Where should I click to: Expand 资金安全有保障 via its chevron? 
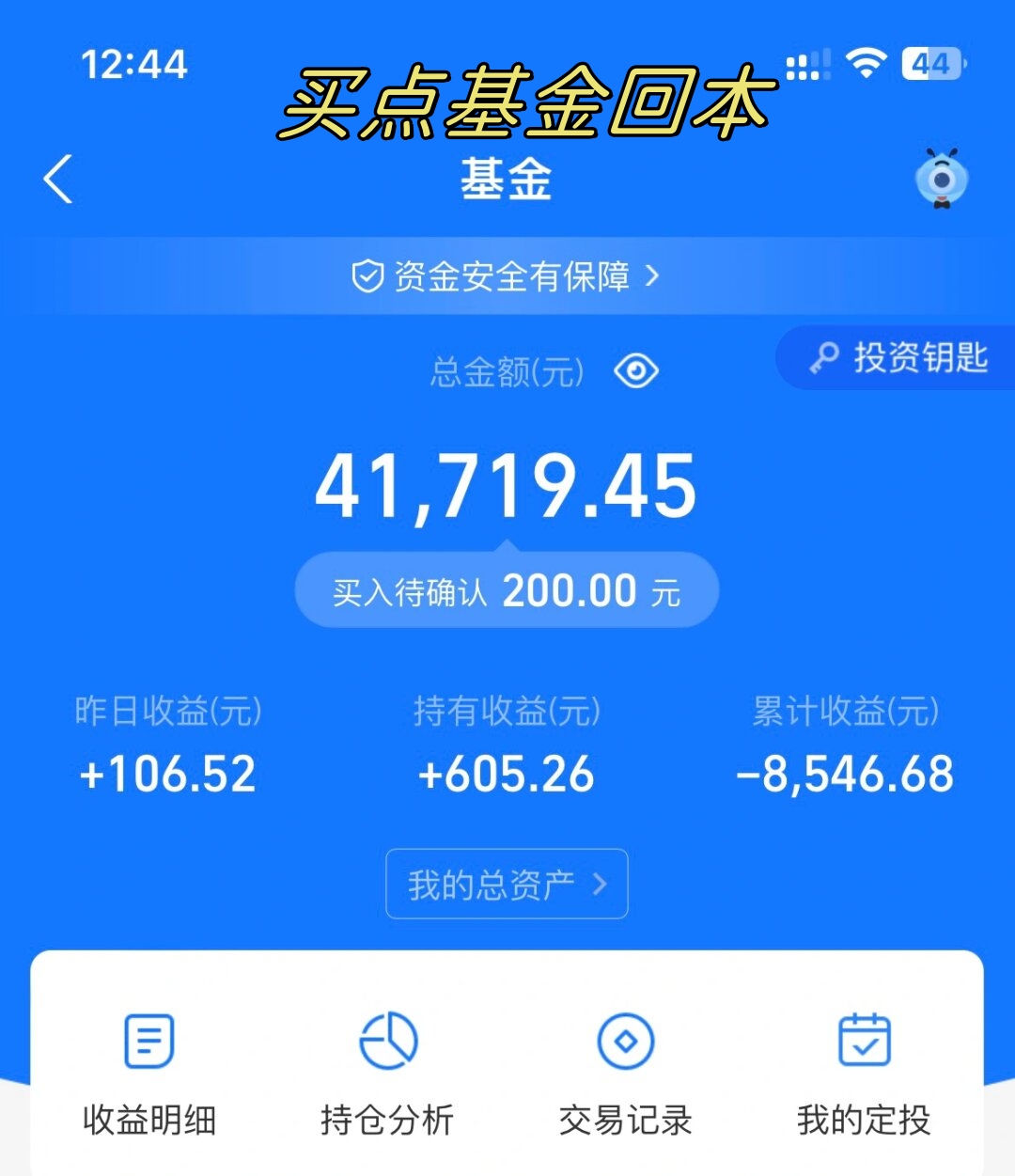[x=652, y=275]
